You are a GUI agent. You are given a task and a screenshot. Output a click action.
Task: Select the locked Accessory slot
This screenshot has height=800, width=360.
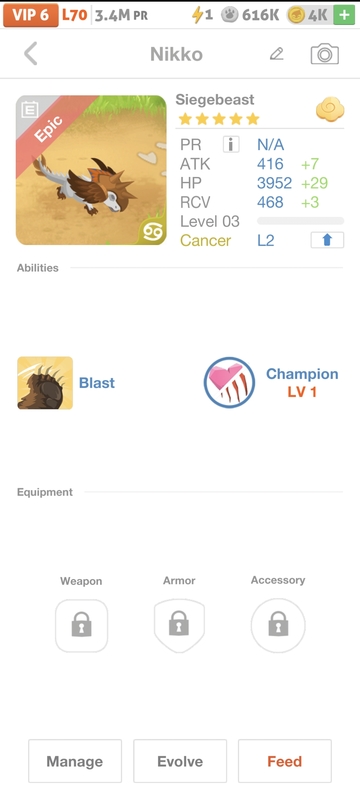tap(278, 625)
